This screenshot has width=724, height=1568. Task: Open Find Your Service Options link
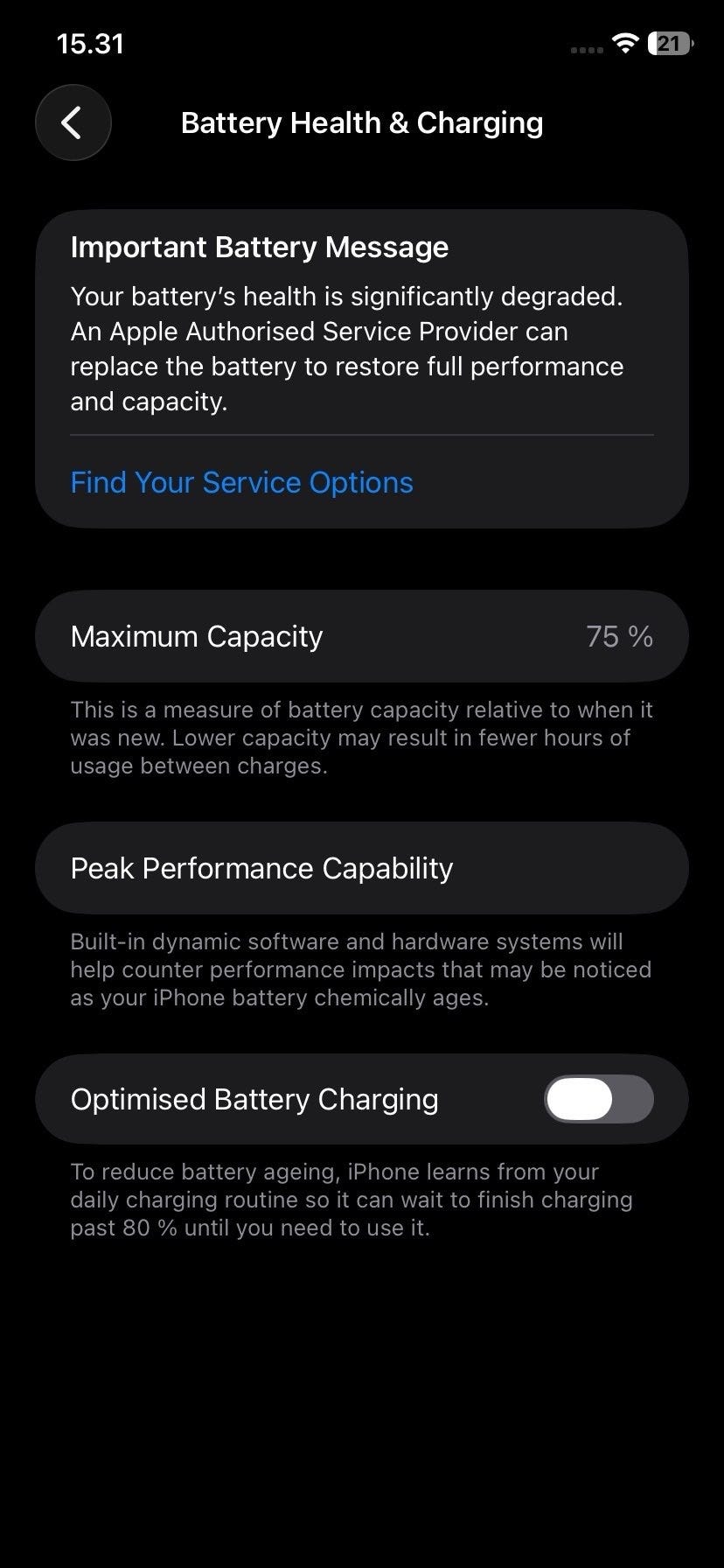241,482
